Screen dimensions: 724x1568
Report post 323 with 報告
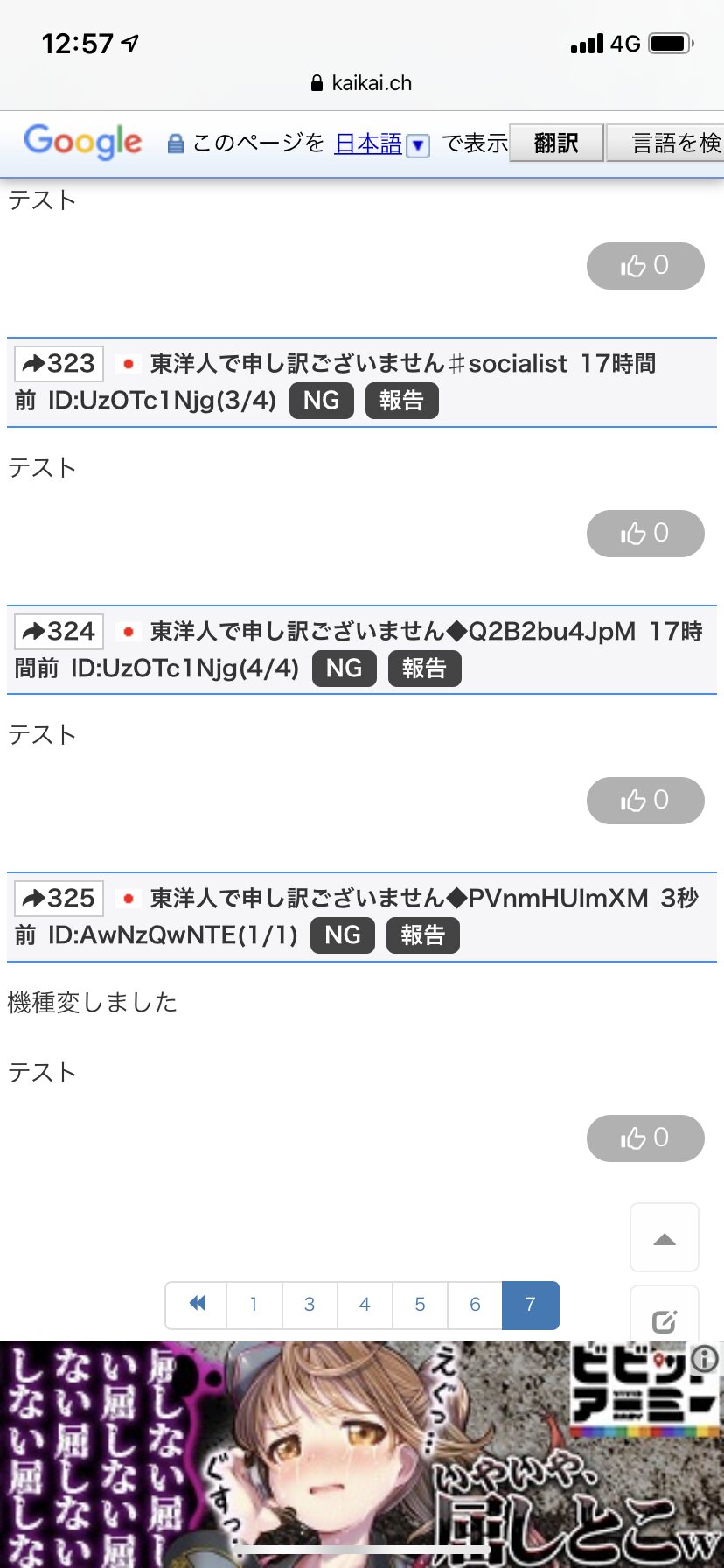(401, 401)
